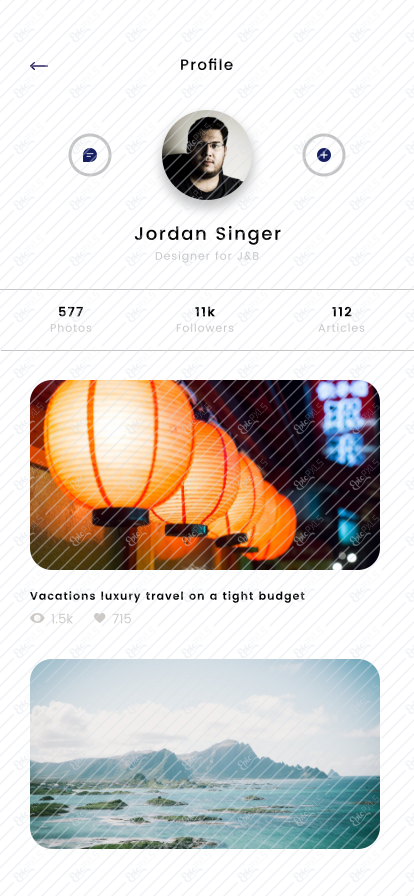Open the coastal mountains photo card
The image size is (414, 896).
point(205,754)
